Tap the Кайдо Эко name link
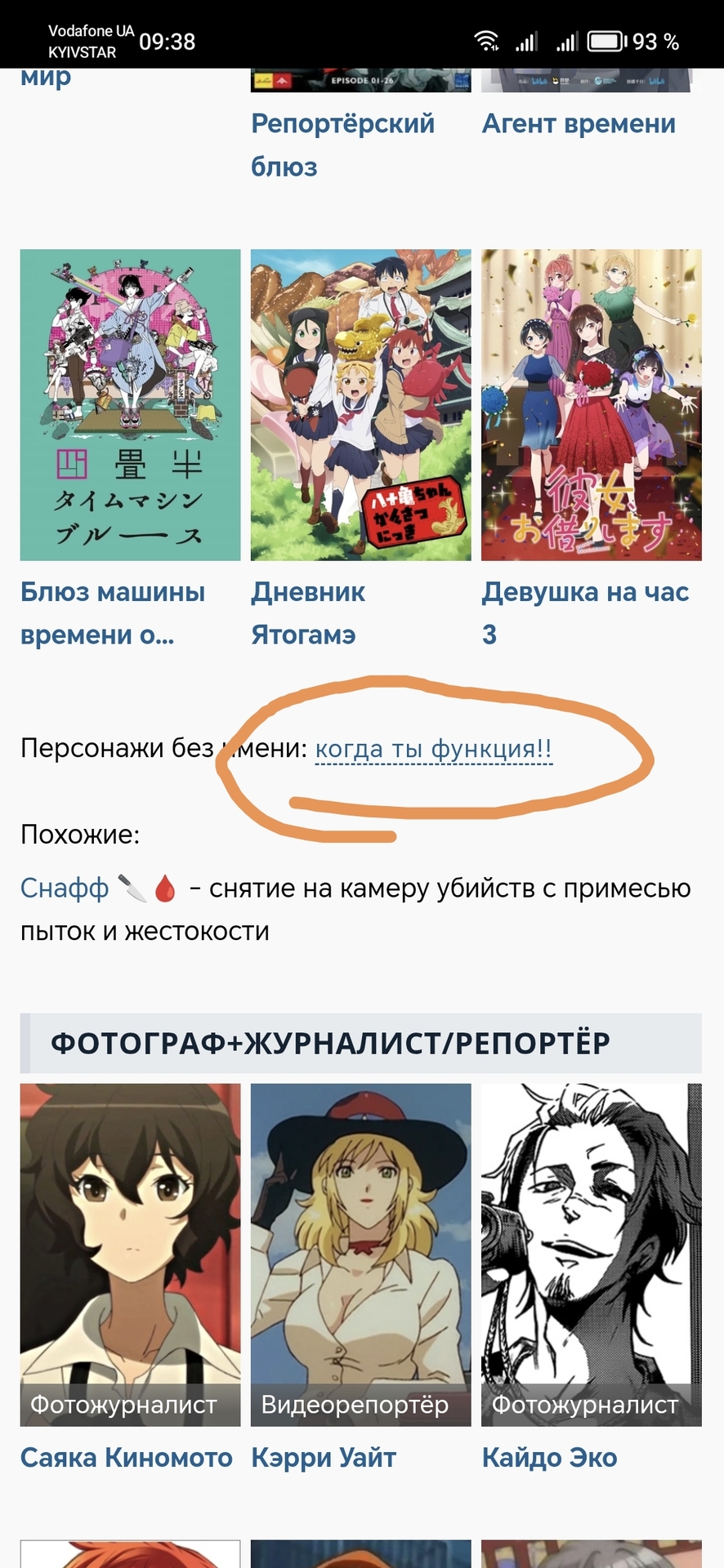The height and width of the screenshot is (1568, 724). [x=549, y=1458]
